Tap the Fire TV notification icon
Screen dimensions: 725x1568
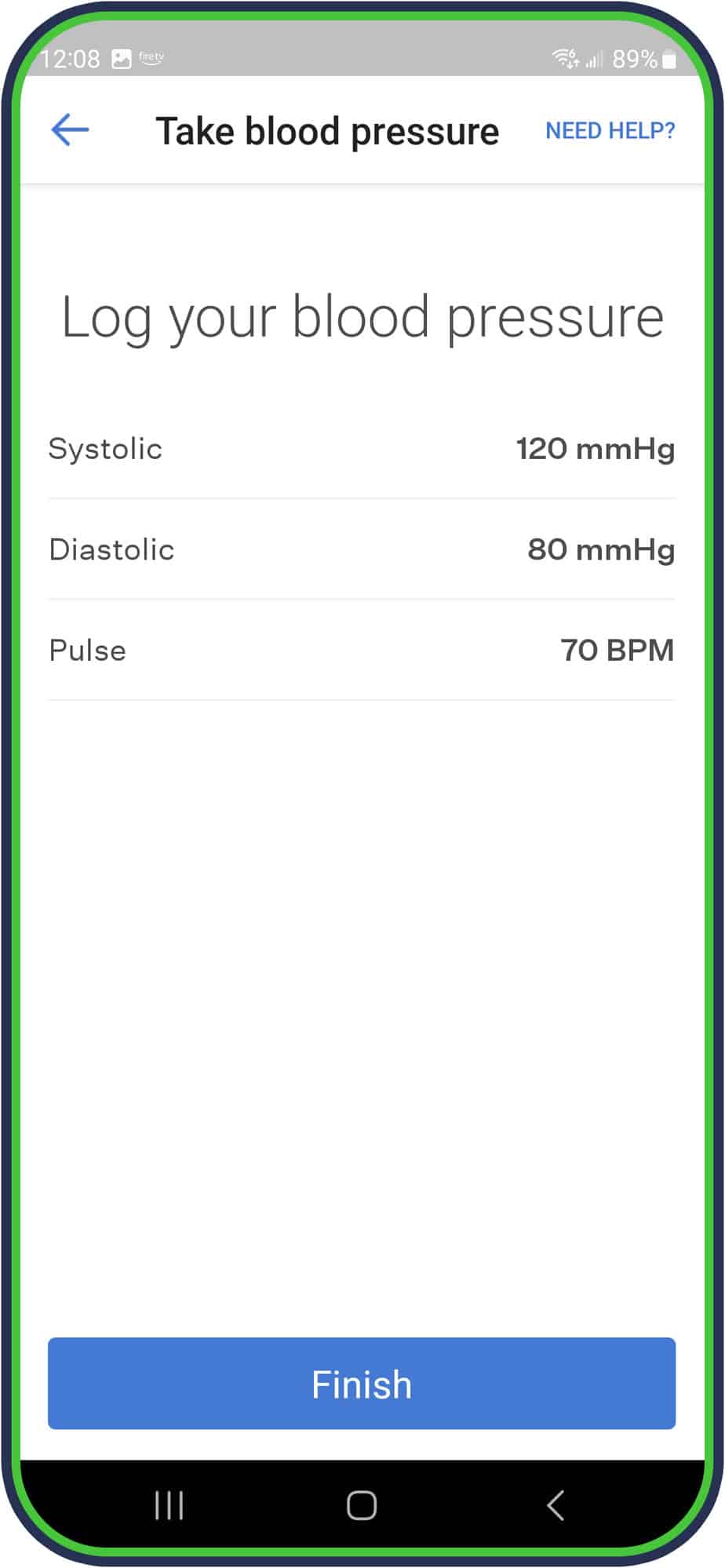(x=151, y=58)
